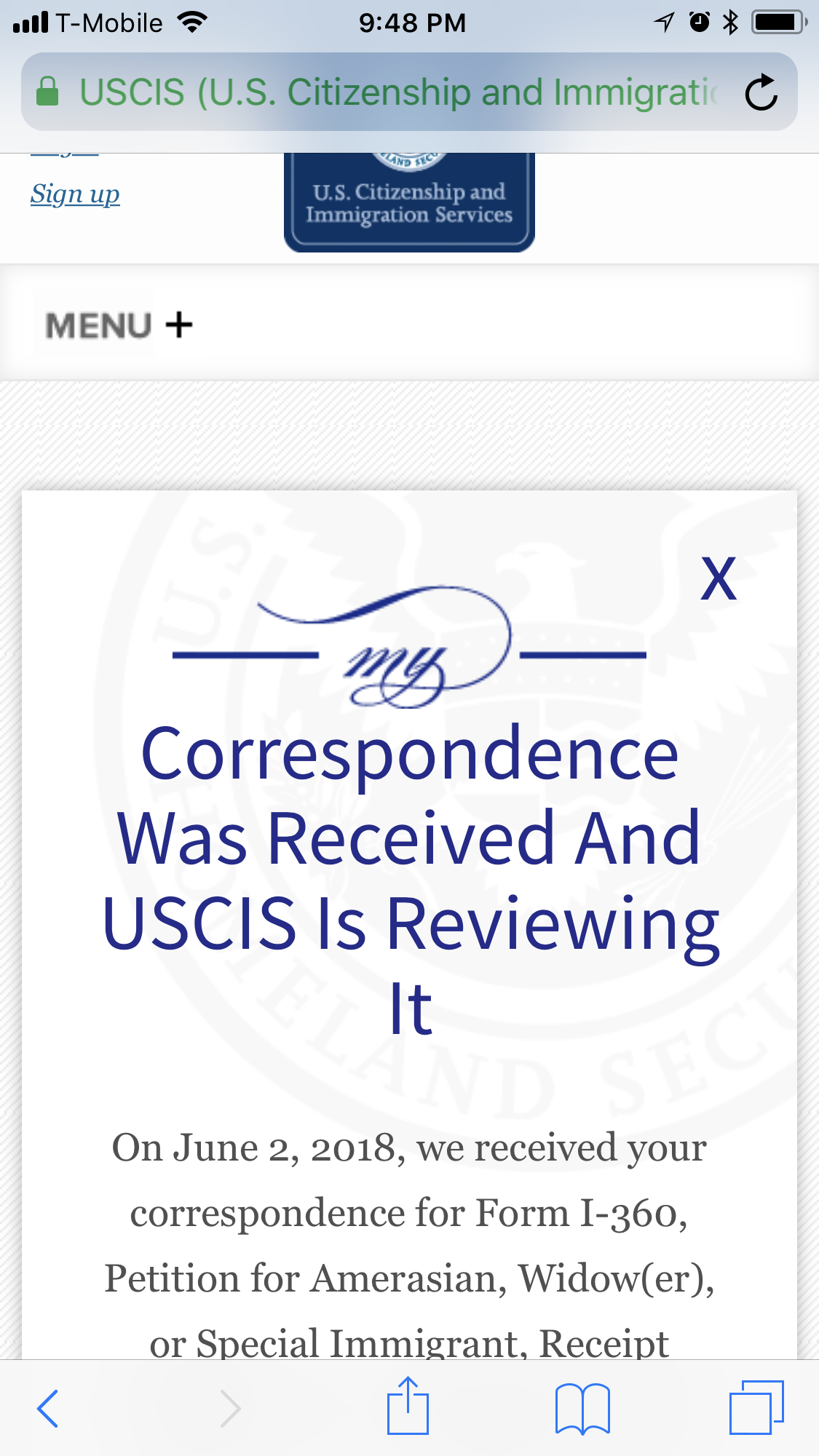Viewport: 819px width, 1456px height.
Task: Tap the U.S. Citizenship and Immigration Services logo
Action: 409,202
